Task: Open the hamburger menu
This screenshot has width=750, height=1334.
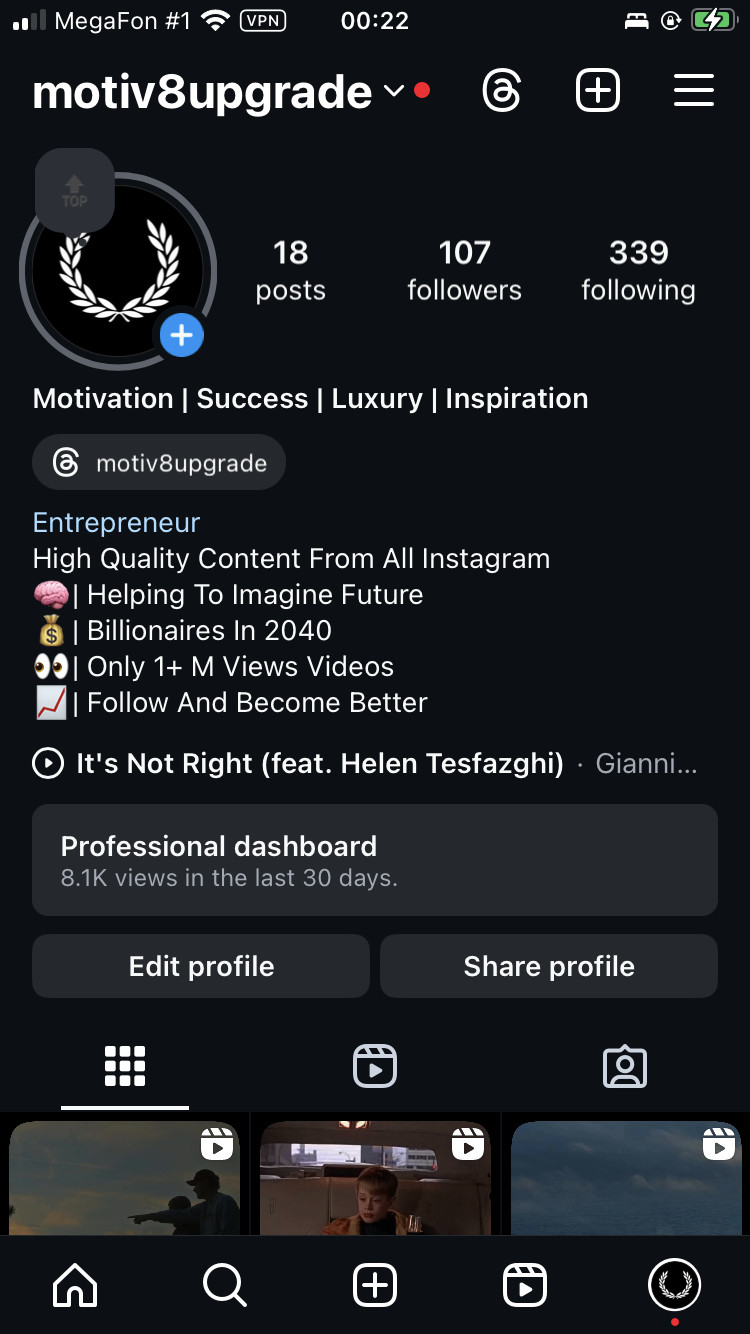Action: [693, 91]
